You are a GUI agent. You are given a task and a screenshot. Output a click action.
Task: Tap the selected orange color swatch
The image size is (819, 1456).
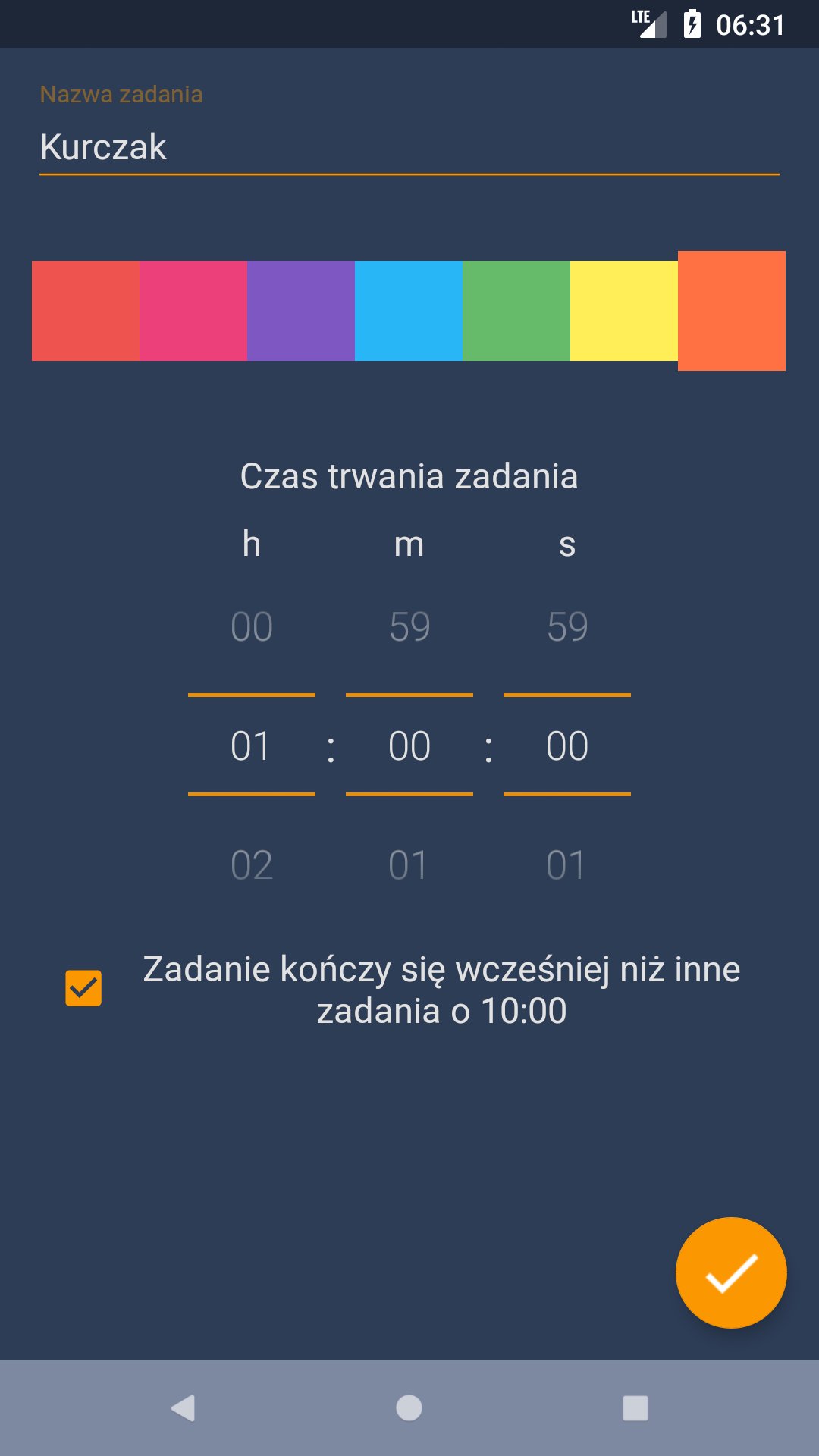click(x=732, y=310)
